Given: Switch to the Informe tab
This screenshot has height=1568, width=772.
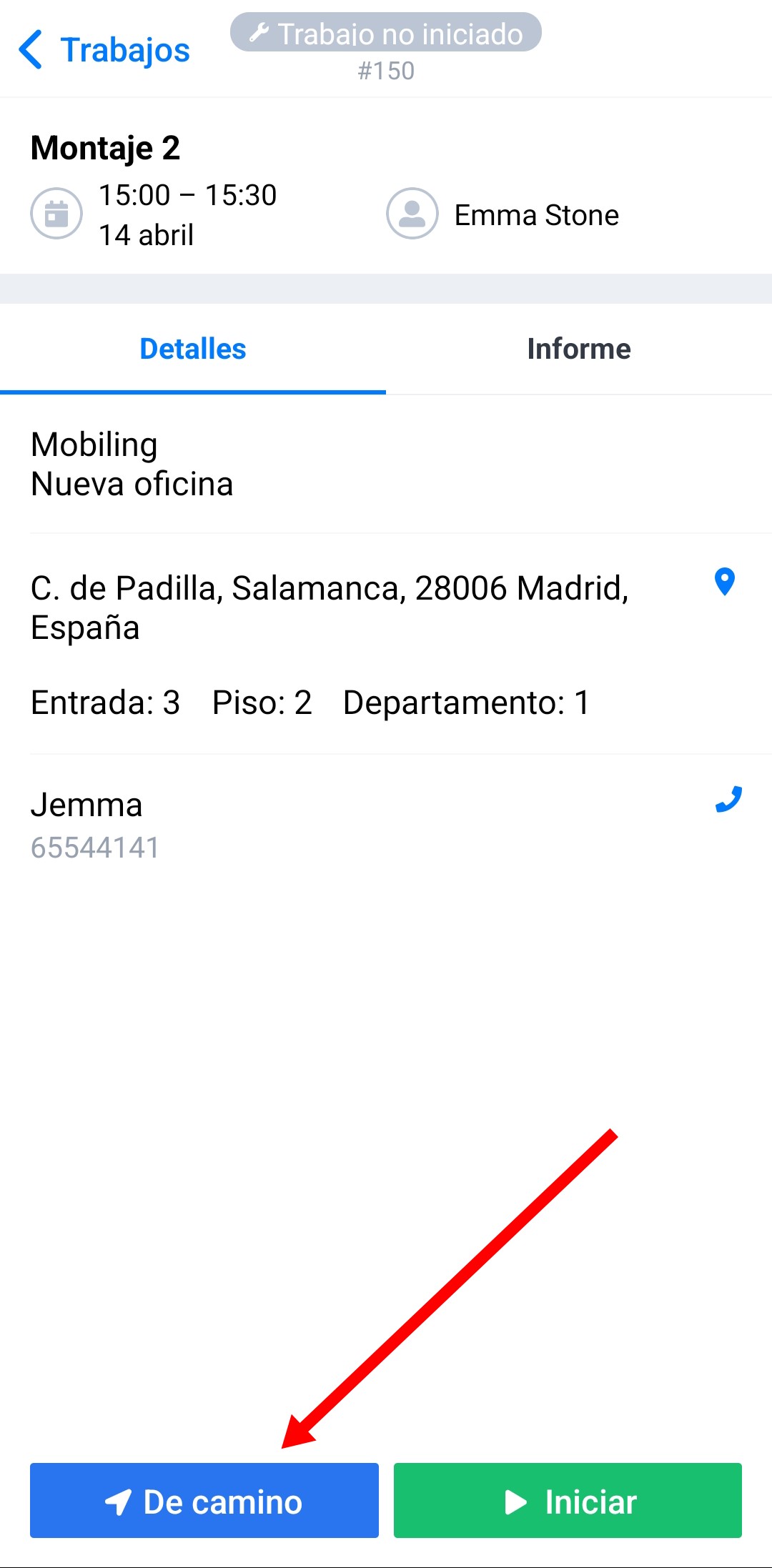Looking at the screenshot, I should [578, 349].
